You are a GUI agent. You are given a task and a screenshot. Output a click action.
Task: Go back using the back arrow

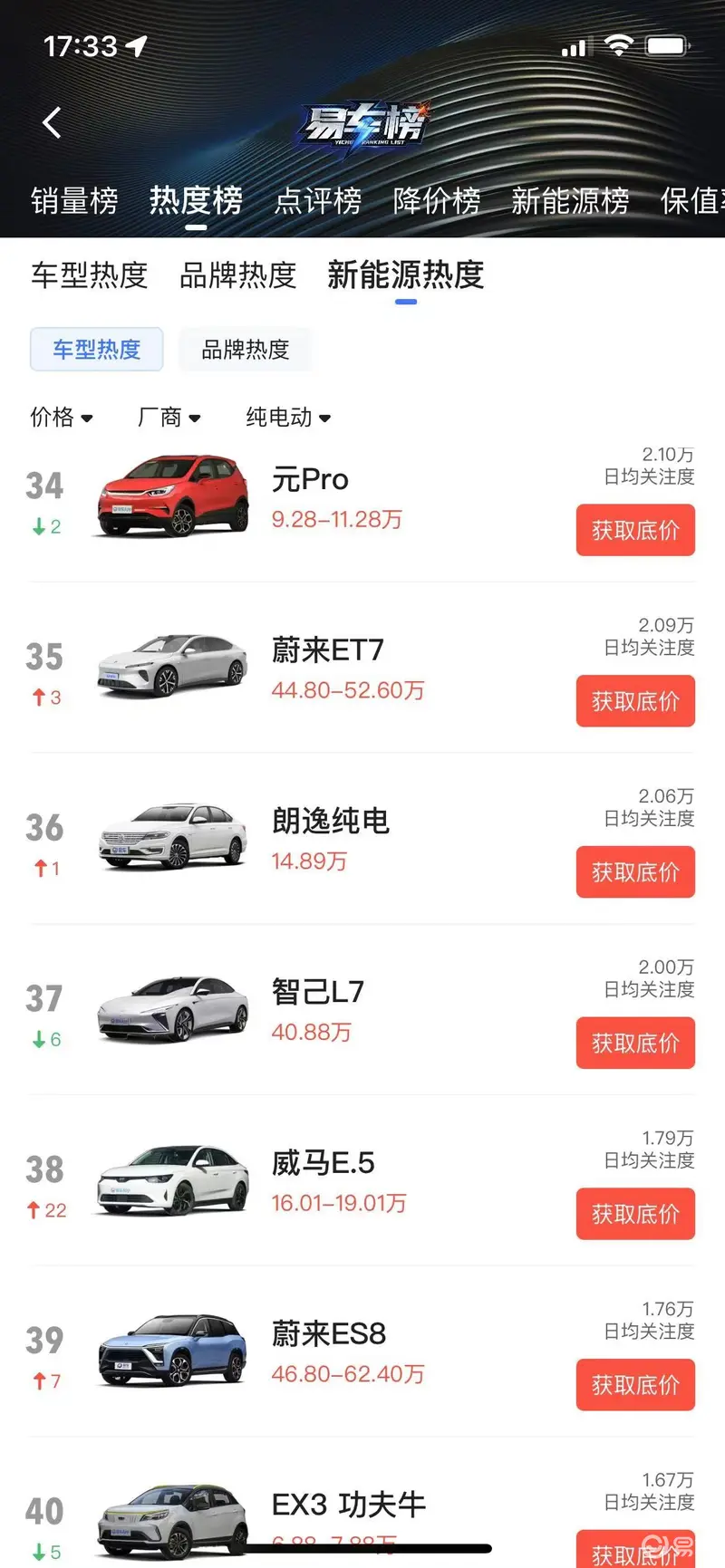point(53,122)
